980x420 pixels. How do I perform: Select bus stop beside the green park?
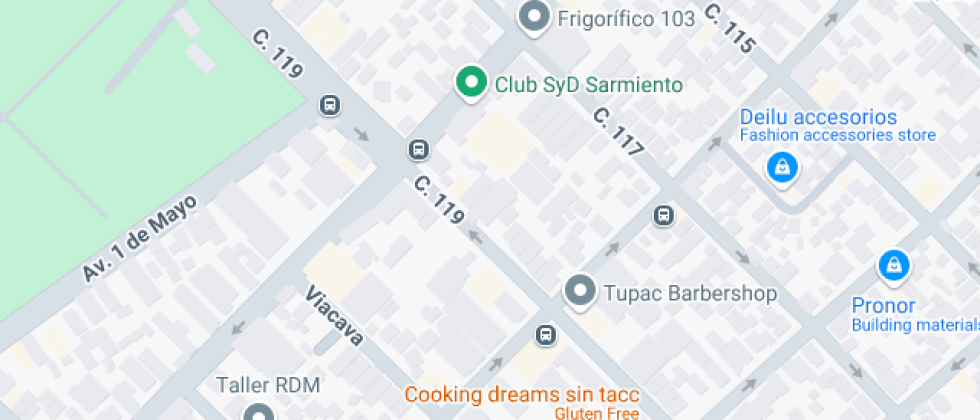pyautogui.click(x=329, y=105)
